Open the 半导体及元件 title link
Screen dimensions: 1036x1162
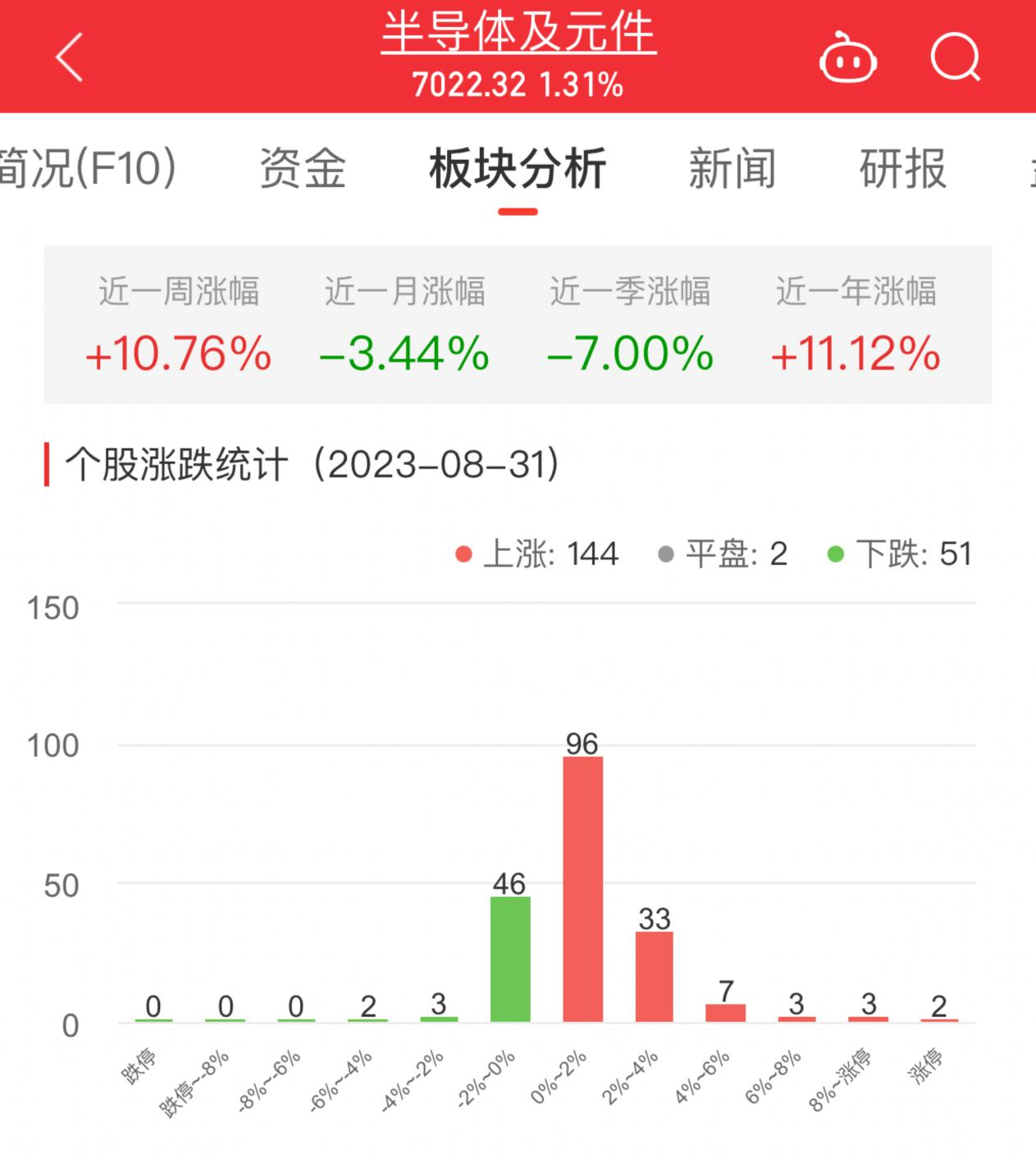pos(518,33)
